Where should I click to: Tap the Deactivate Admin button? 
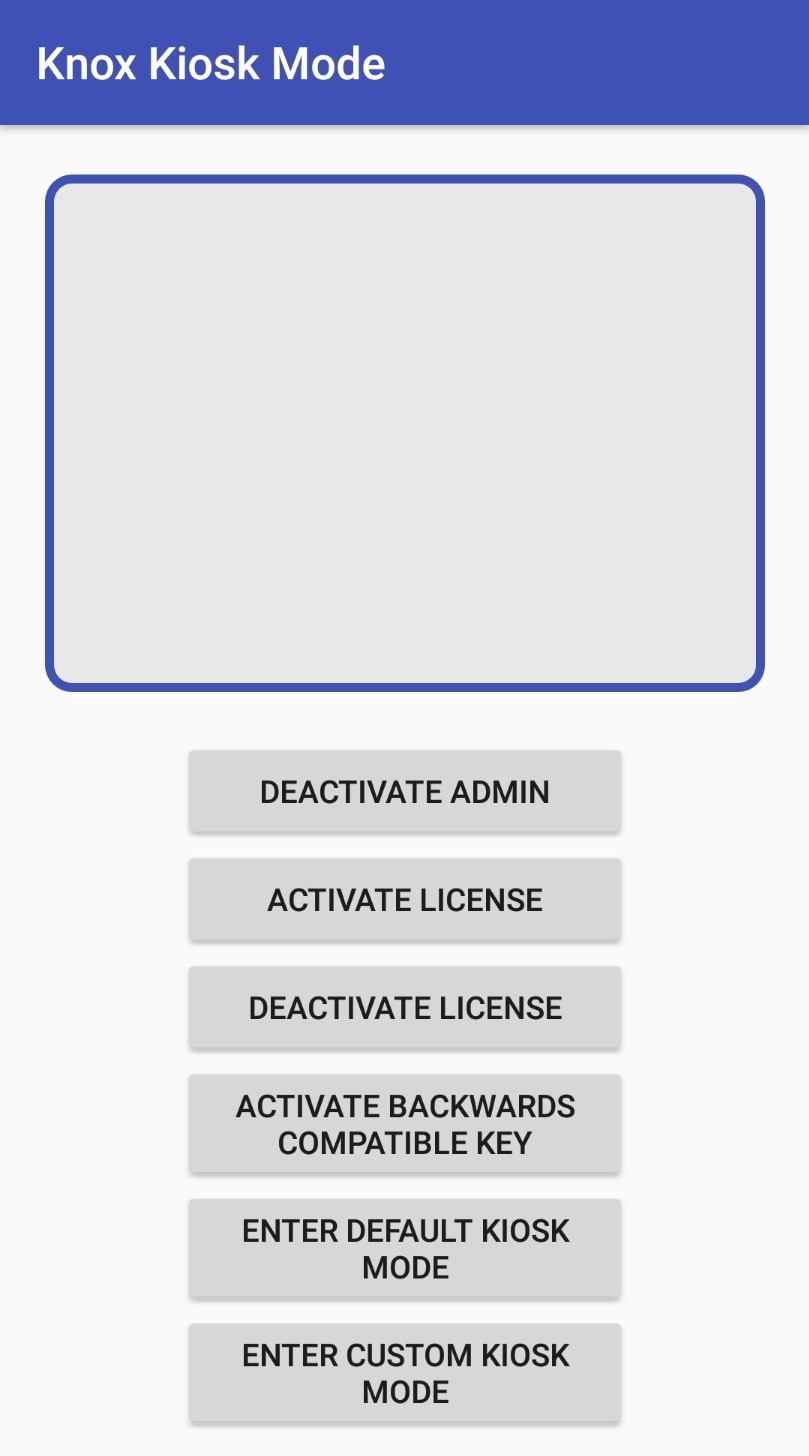tap(405, 791)
